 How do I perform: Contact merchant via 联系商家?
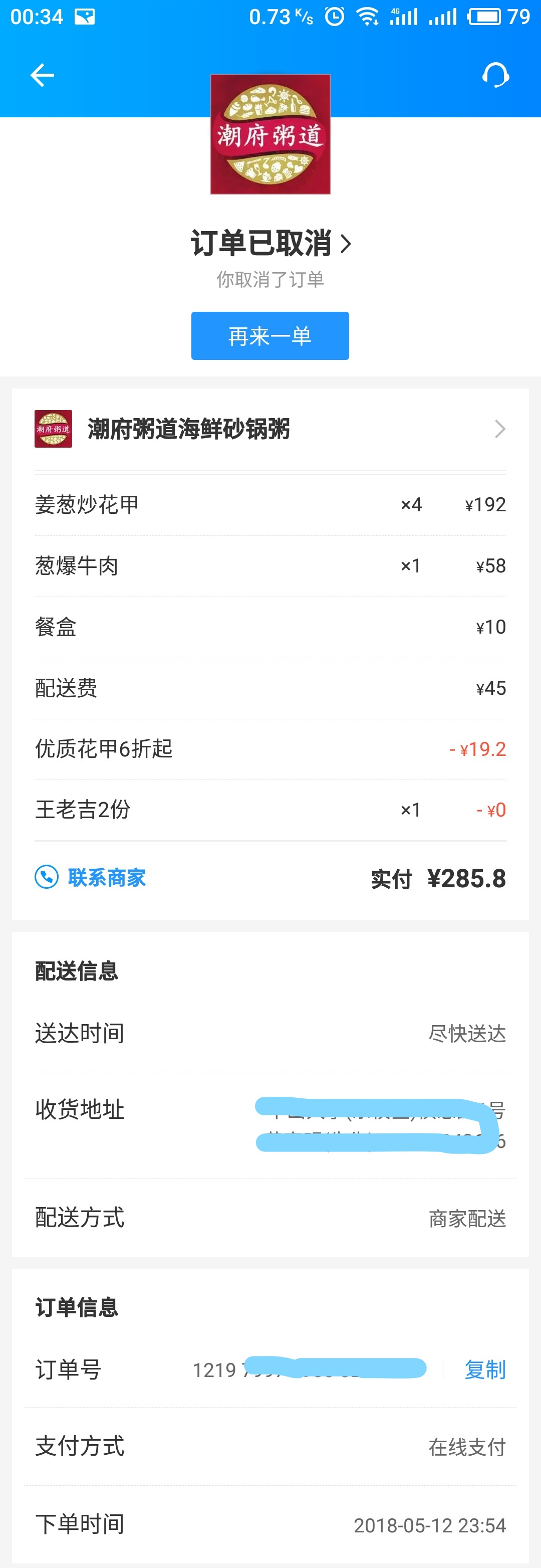coord(91,877)
